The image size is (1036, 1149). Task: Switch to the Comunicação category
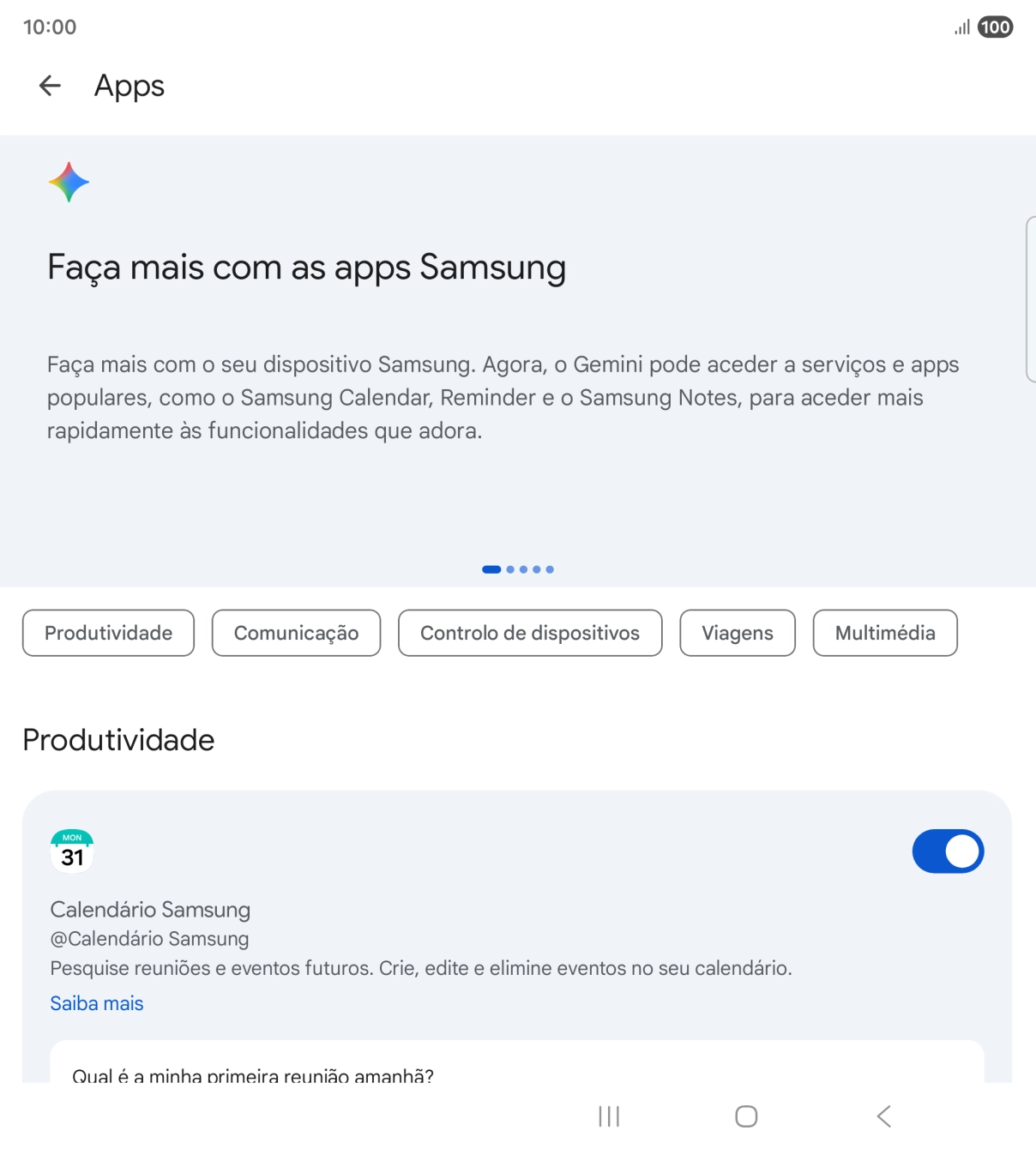296,633
